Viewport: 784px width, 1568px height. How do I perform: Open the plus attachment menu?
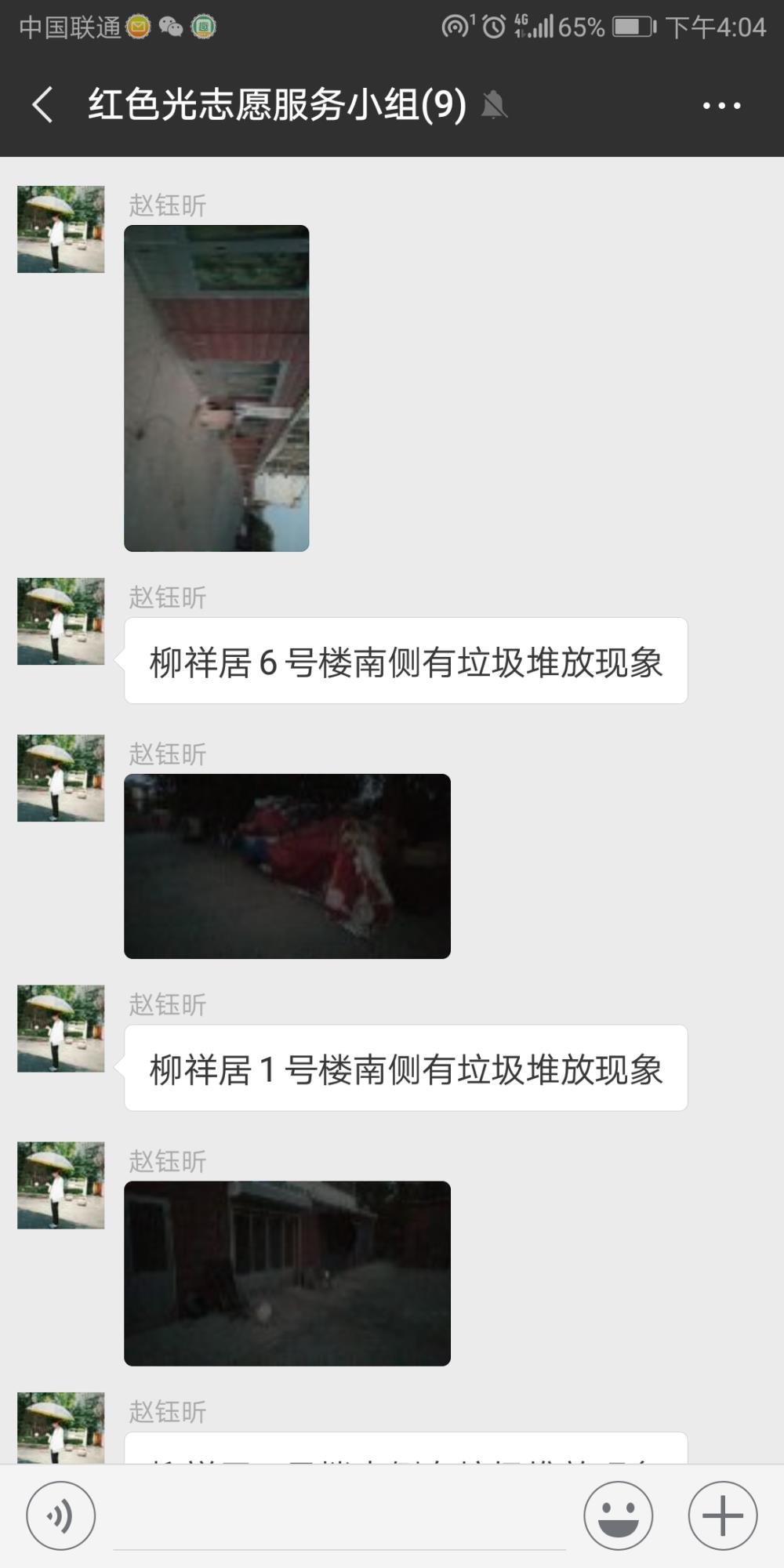tap(722, 1515)
